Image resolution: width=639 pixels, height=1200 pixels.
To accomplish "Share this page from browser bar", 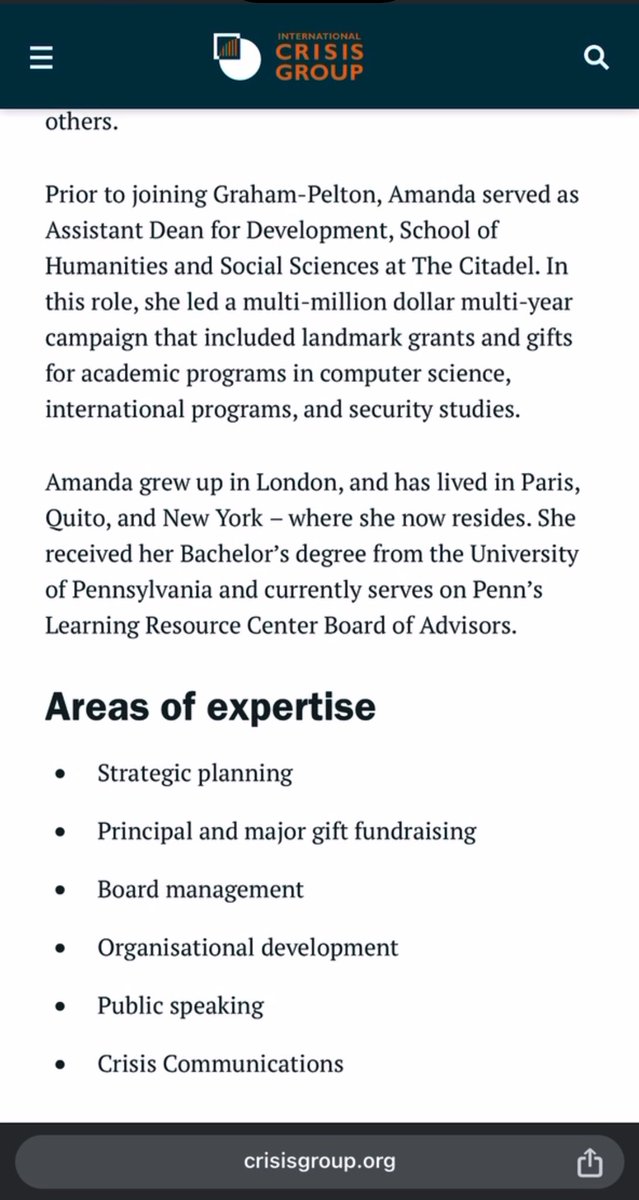I will pyautogui.click(x=590, y=1162).
